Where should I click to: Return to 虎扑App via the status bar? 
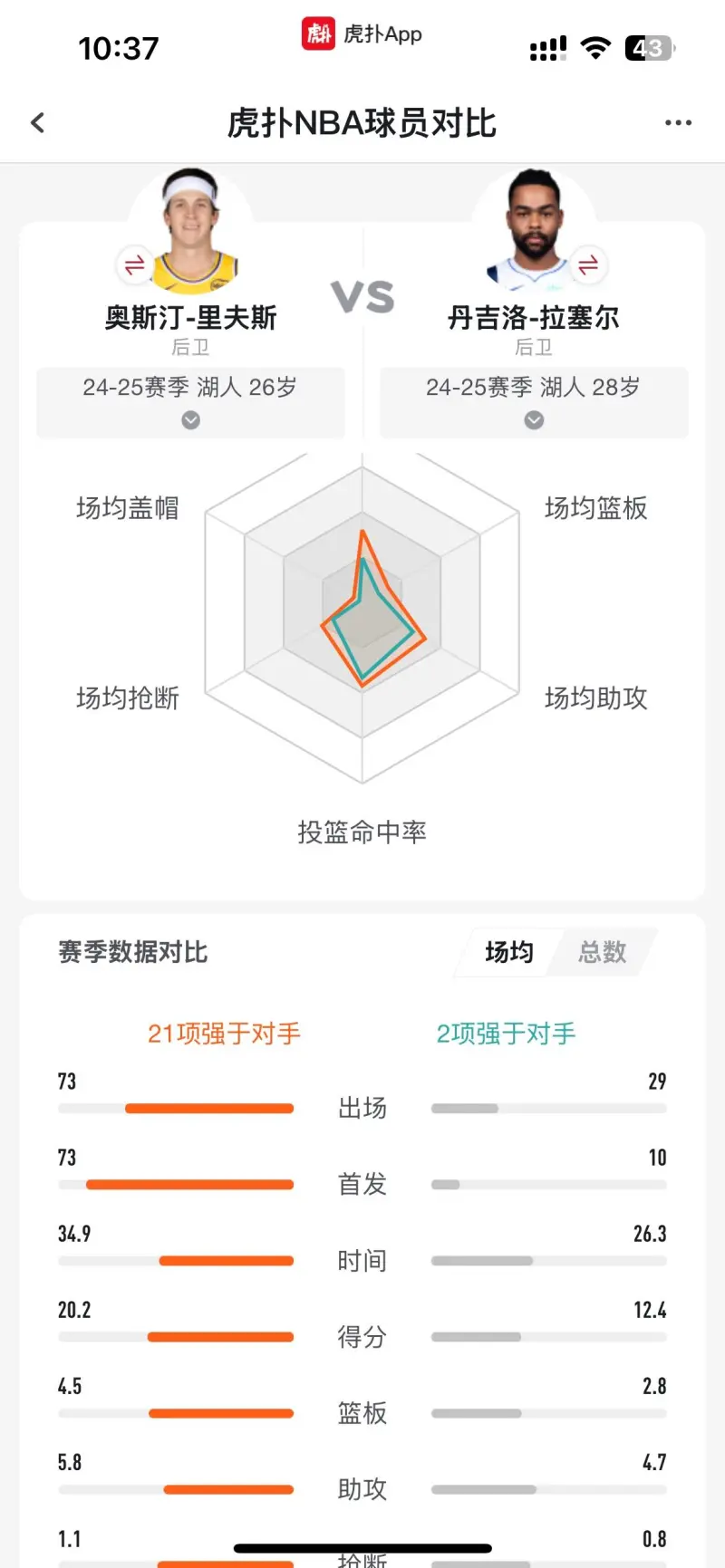(362, 34)
